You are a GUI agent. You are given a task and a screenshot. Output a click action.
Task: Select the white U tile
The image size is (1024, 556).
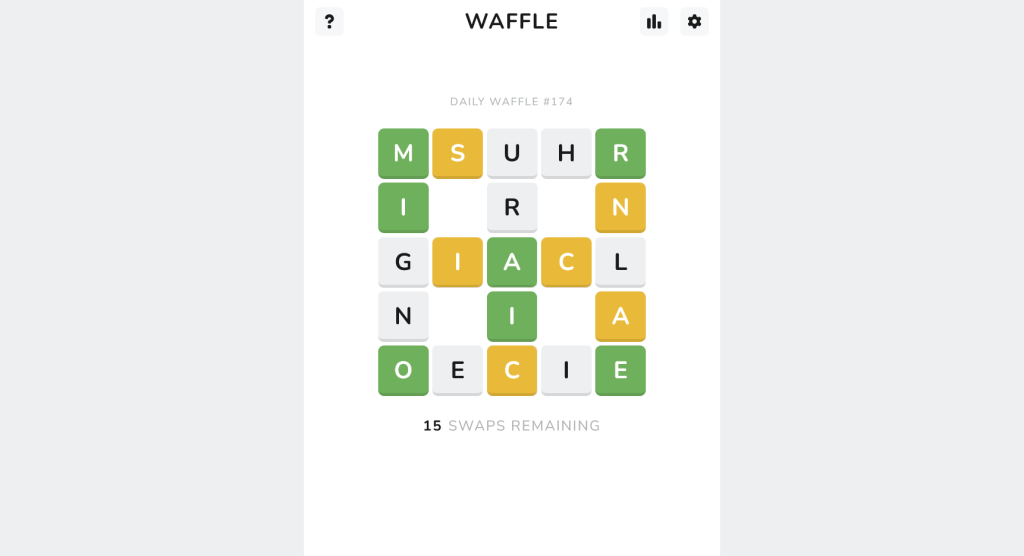point(512,153)
